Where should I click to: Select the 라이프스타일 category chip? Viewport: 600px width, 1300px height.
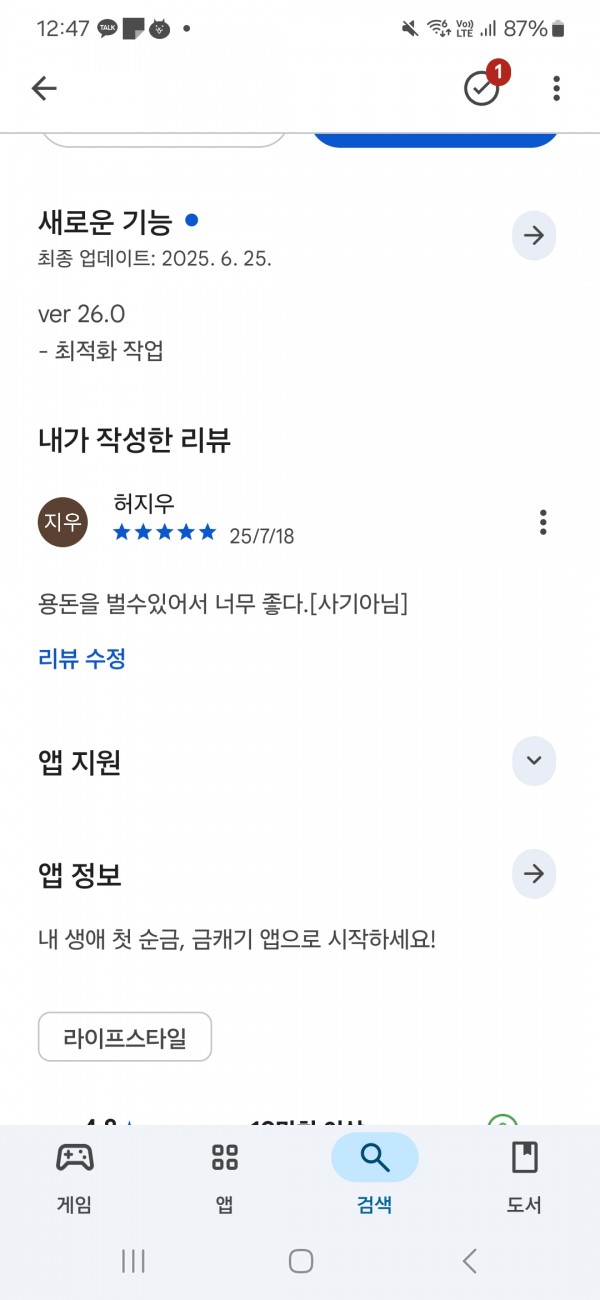(125, 1037)
